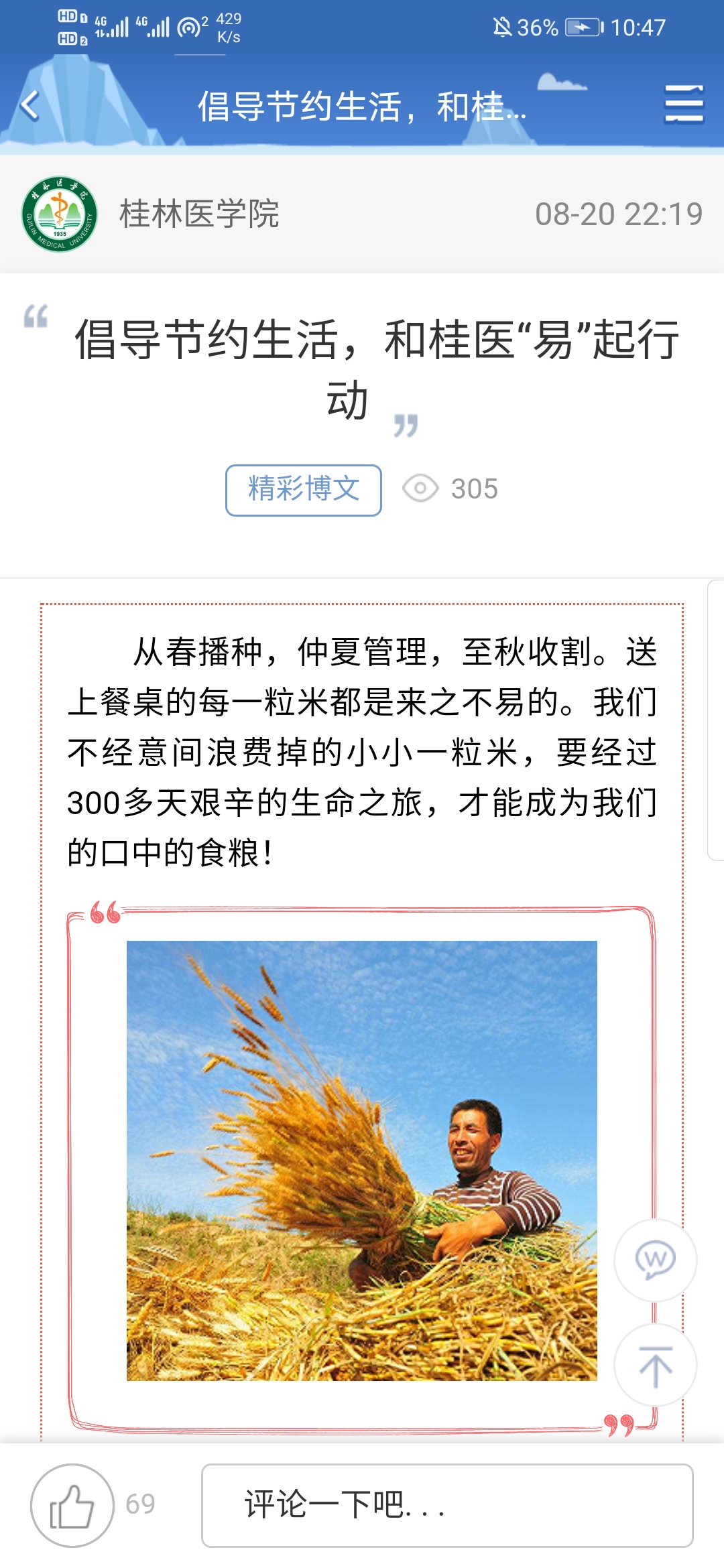724x1568 pixels.
Task: Open the floating chat bubble button
Action: (655, 1260)
